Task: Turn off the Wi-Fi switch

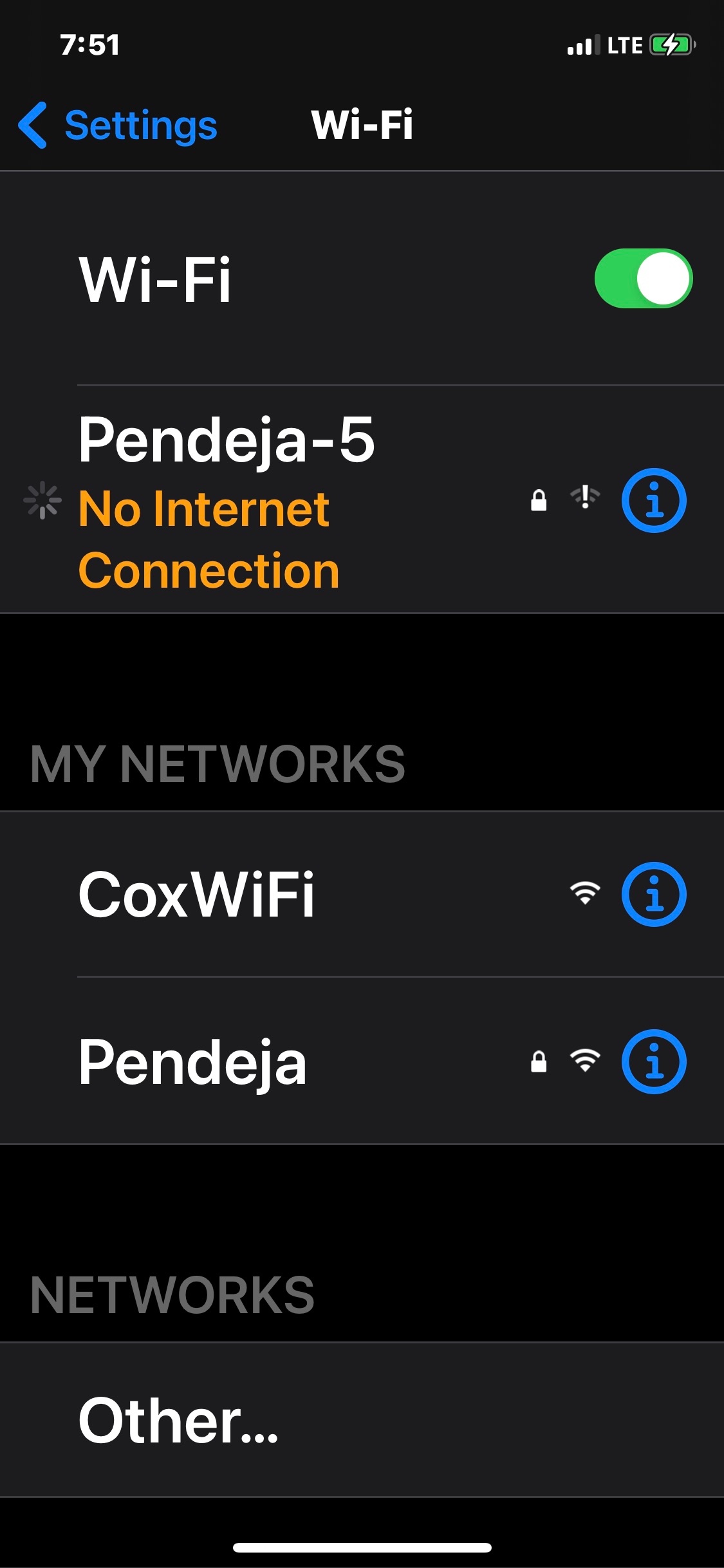Action: coord(643,279)
